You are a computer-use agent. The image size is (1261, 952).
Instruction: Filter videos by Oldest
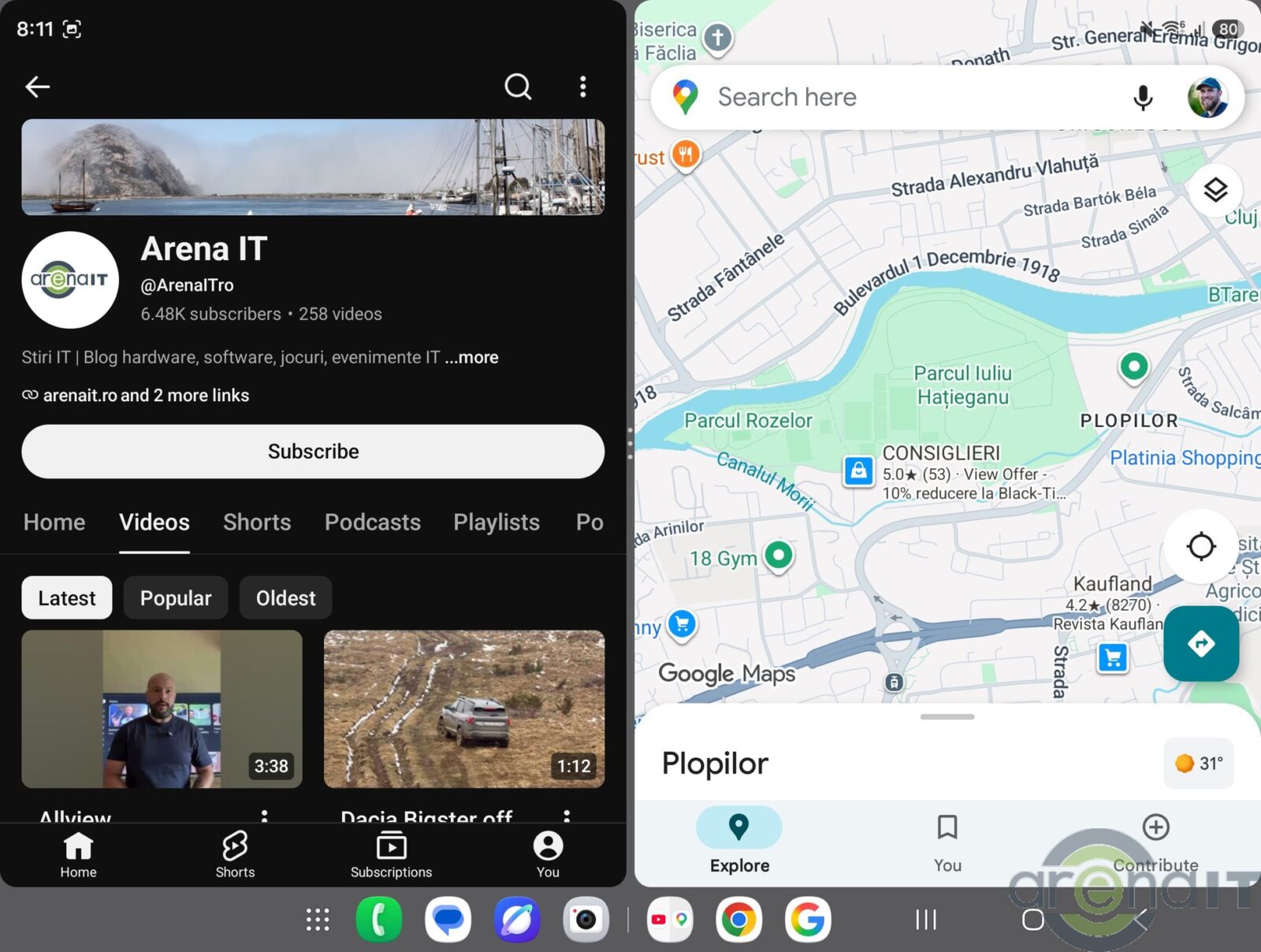[x=285, y=598]
